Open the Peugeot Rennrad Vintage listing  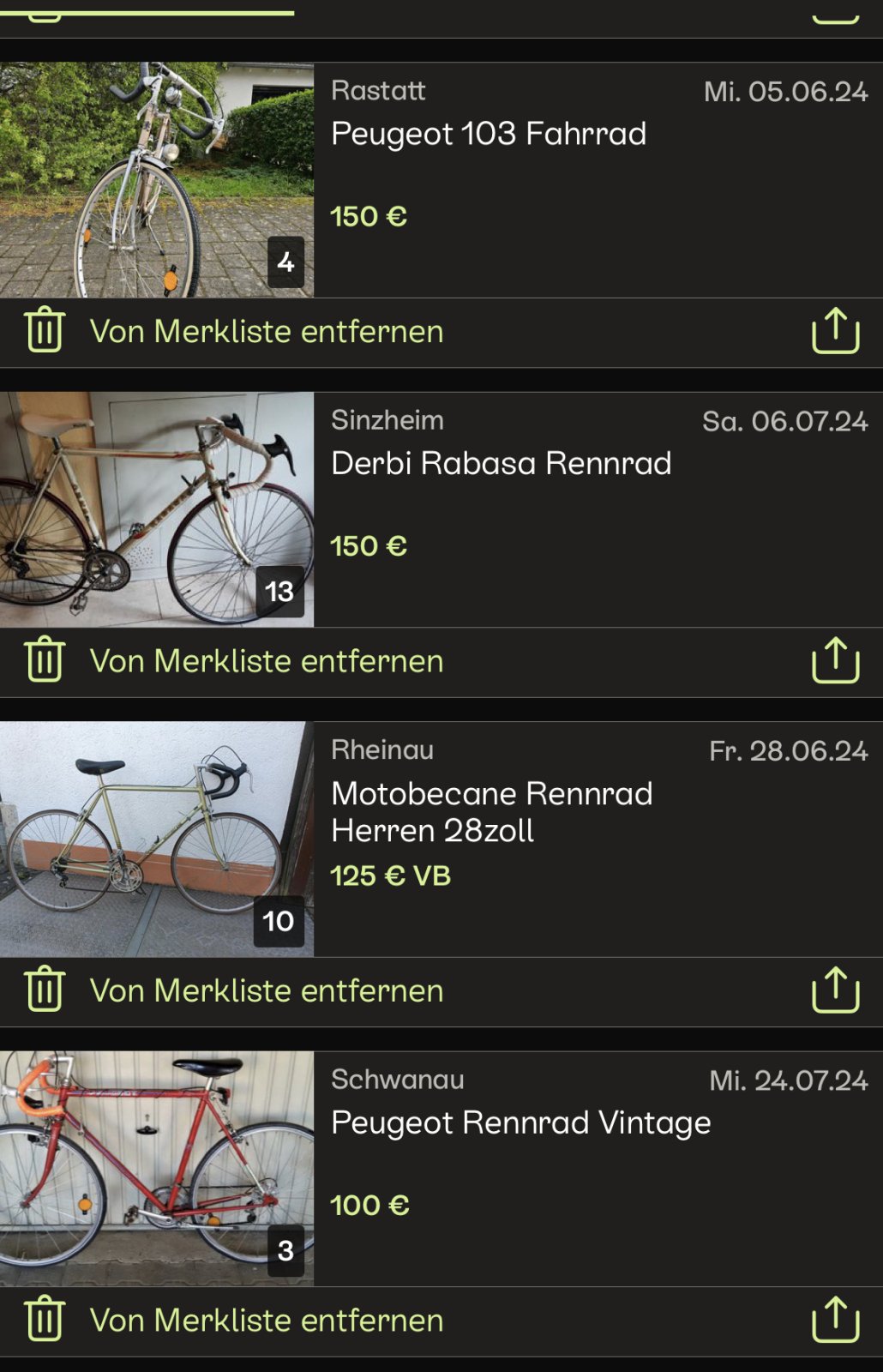point(520,1123)
